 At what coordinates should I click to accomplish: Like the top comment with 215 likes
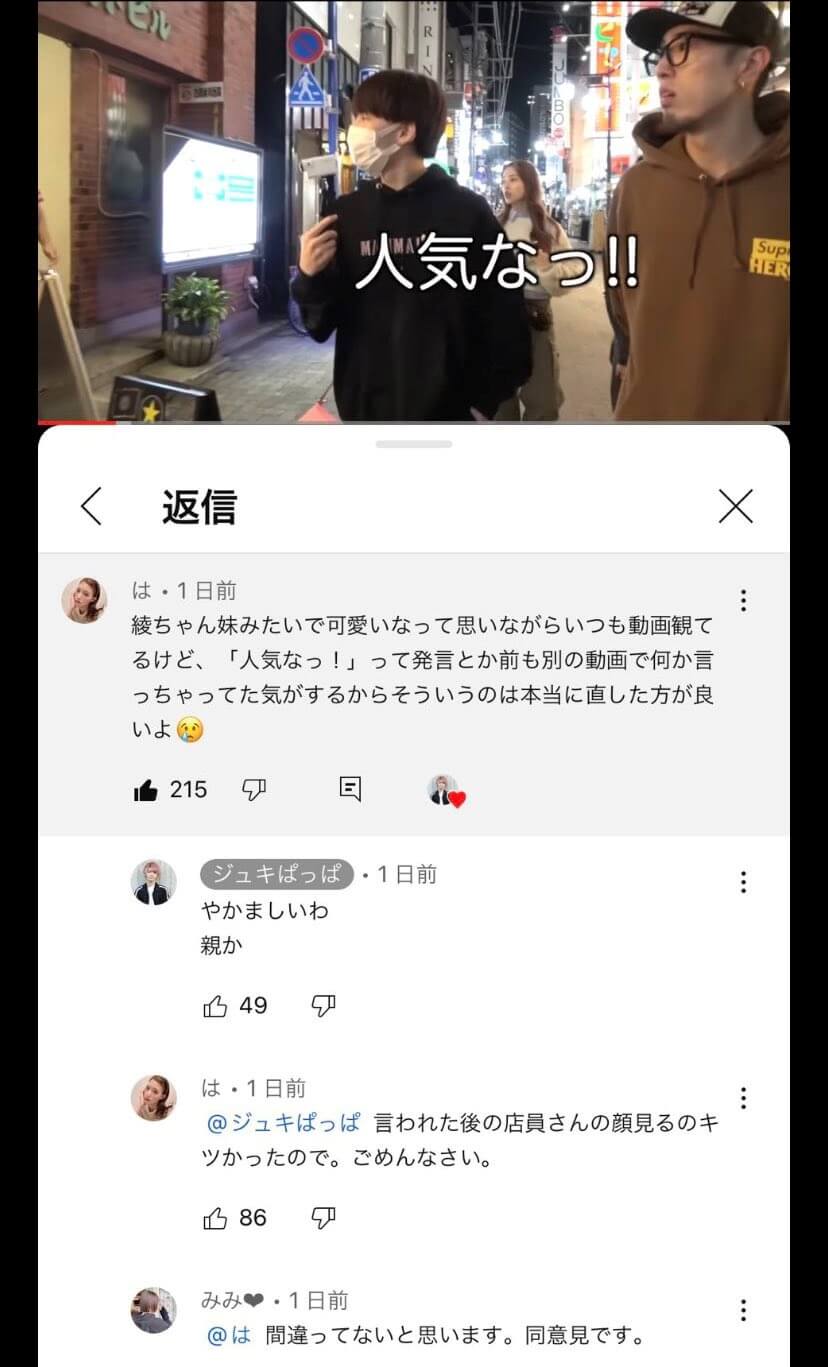pyautogui.click(x=146, y=790)
